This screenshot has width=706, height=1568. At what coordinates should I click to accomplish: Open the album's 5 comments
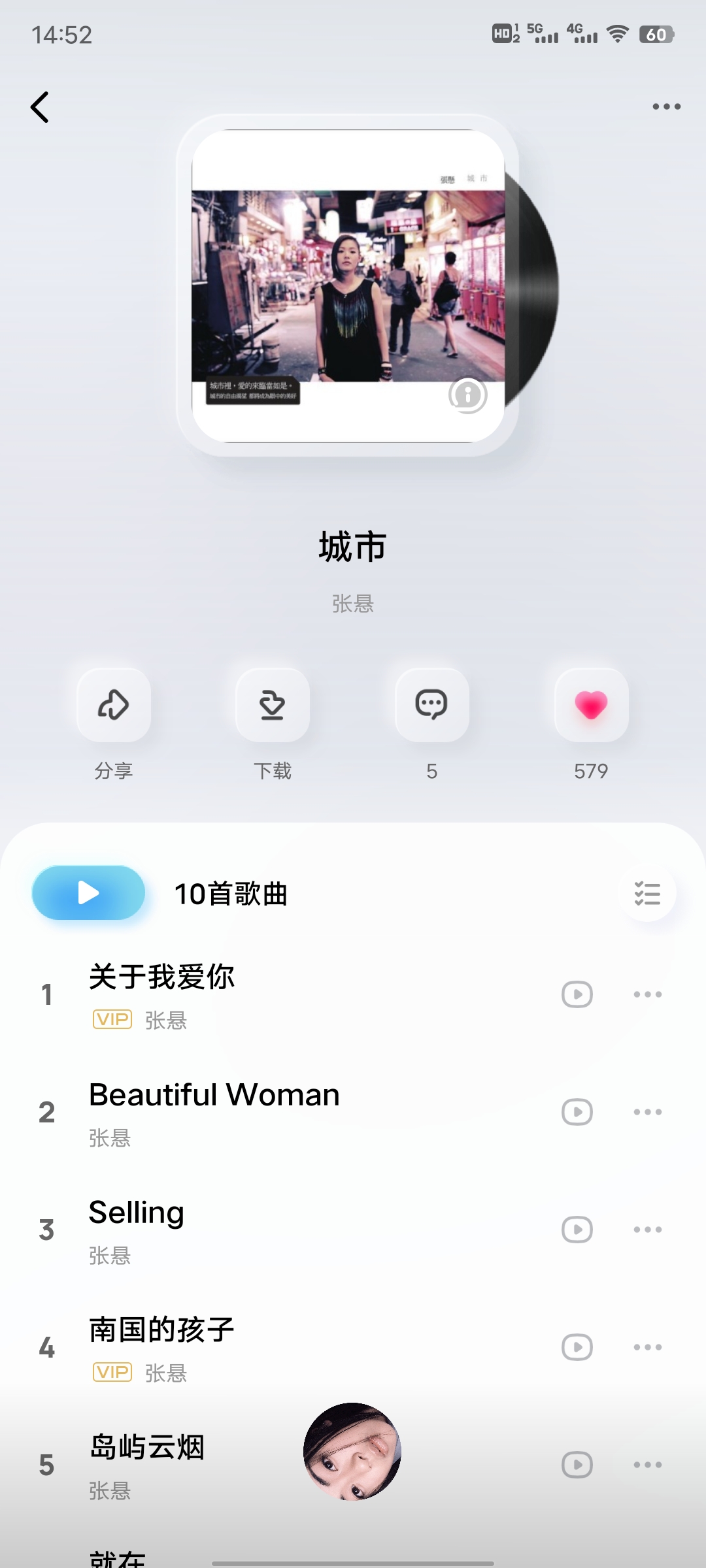tap(431, 705)
